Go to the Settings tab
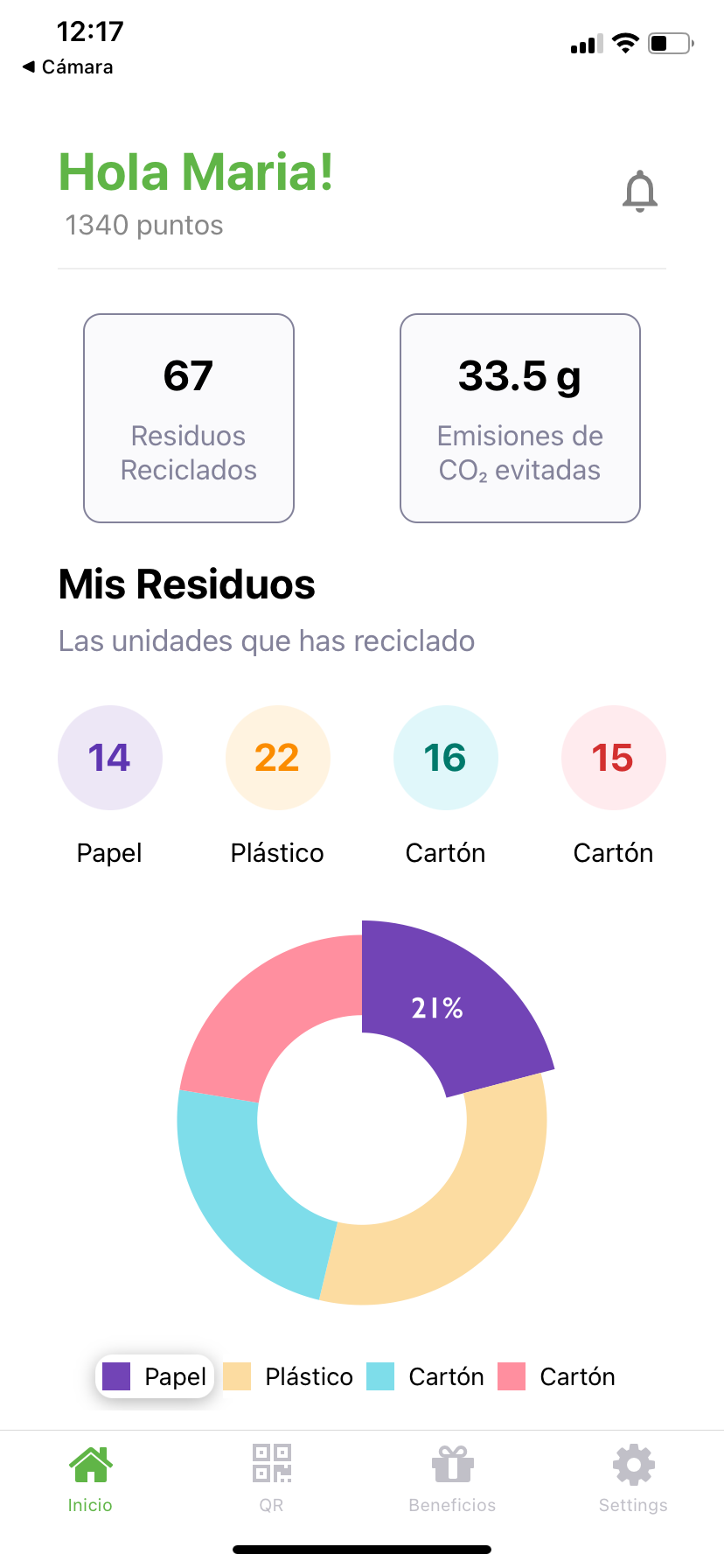724x1568 pixels. pos(633,1477)
